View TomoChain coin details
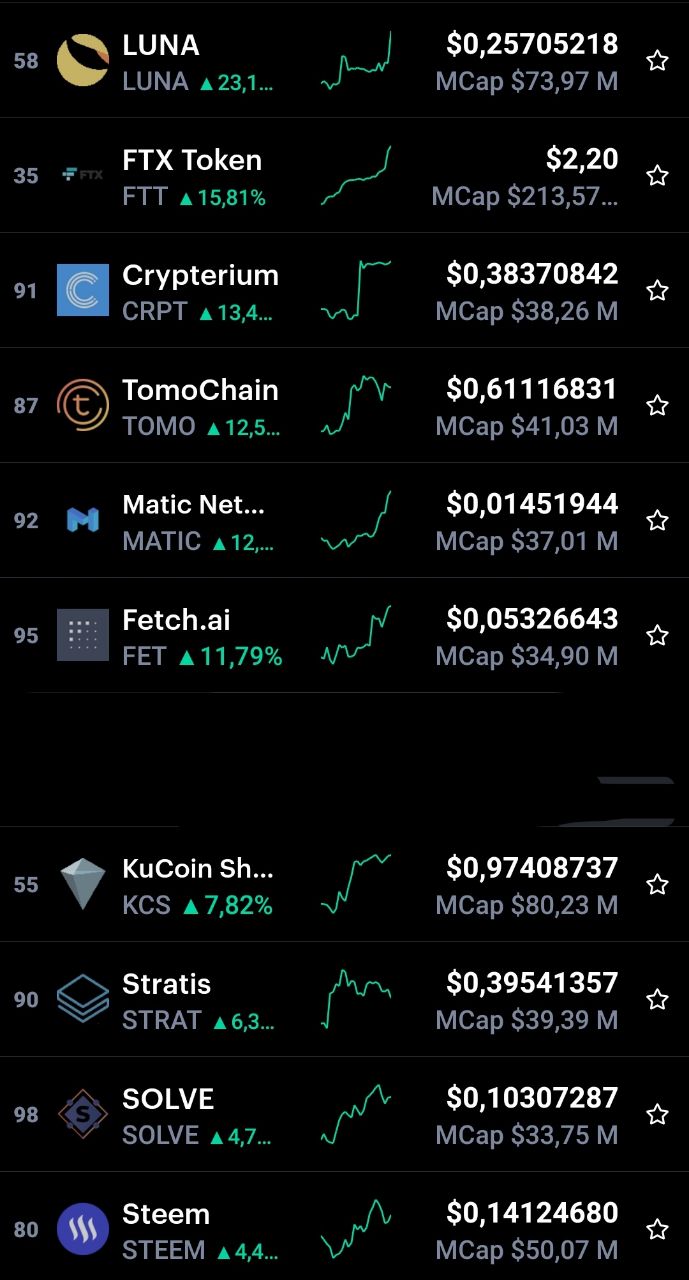 [344, 406]
